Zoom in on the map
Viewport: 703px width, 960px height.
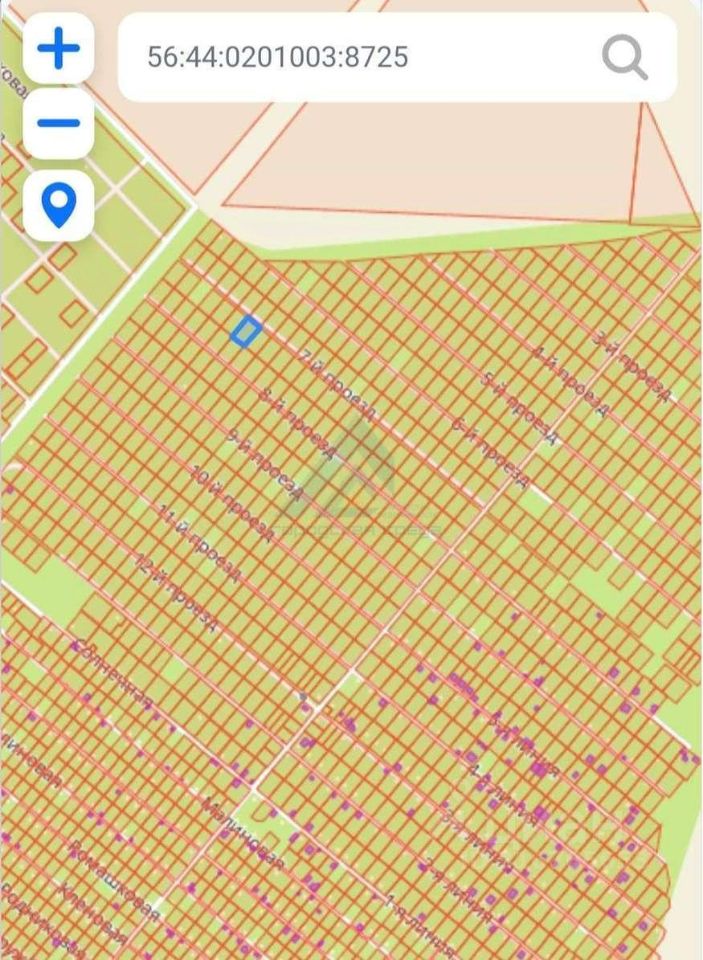(x=58, y=48)
